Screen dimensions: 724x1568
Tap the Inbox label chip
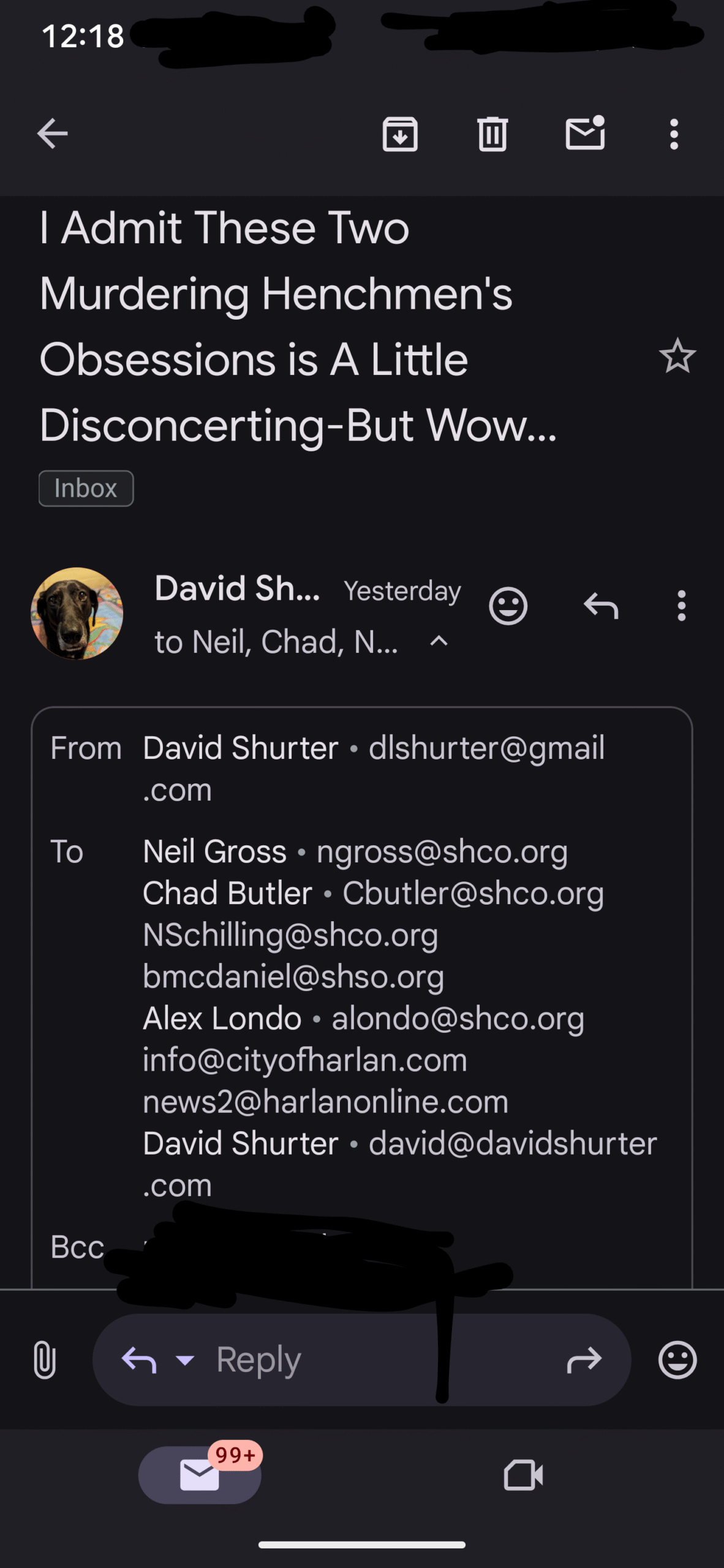coord(86,488)
